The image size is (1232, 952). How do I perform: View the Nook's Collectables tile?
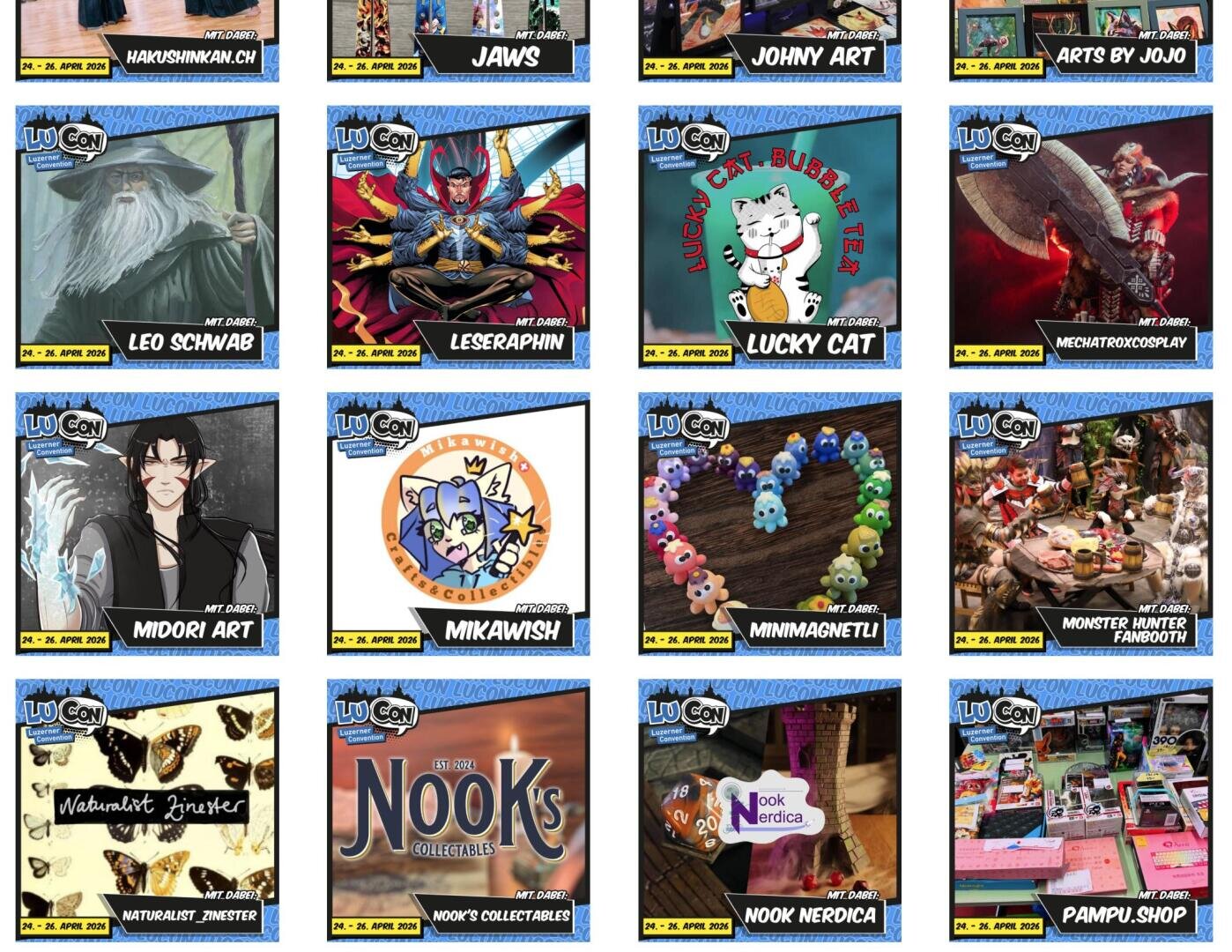458,810
